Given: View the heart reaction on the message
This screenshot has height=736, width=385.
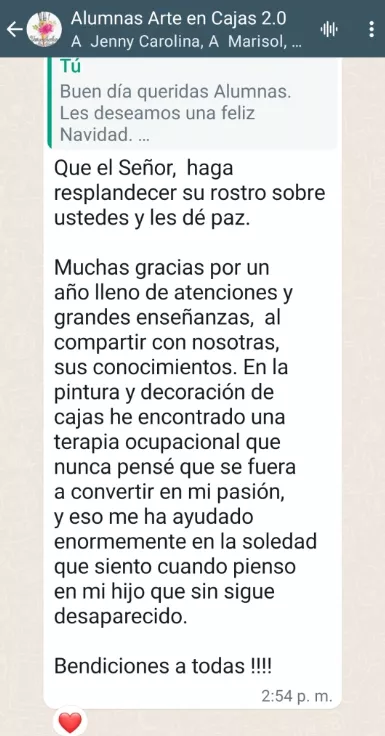Looking at the screenshot, I should [x=70, y=721].
